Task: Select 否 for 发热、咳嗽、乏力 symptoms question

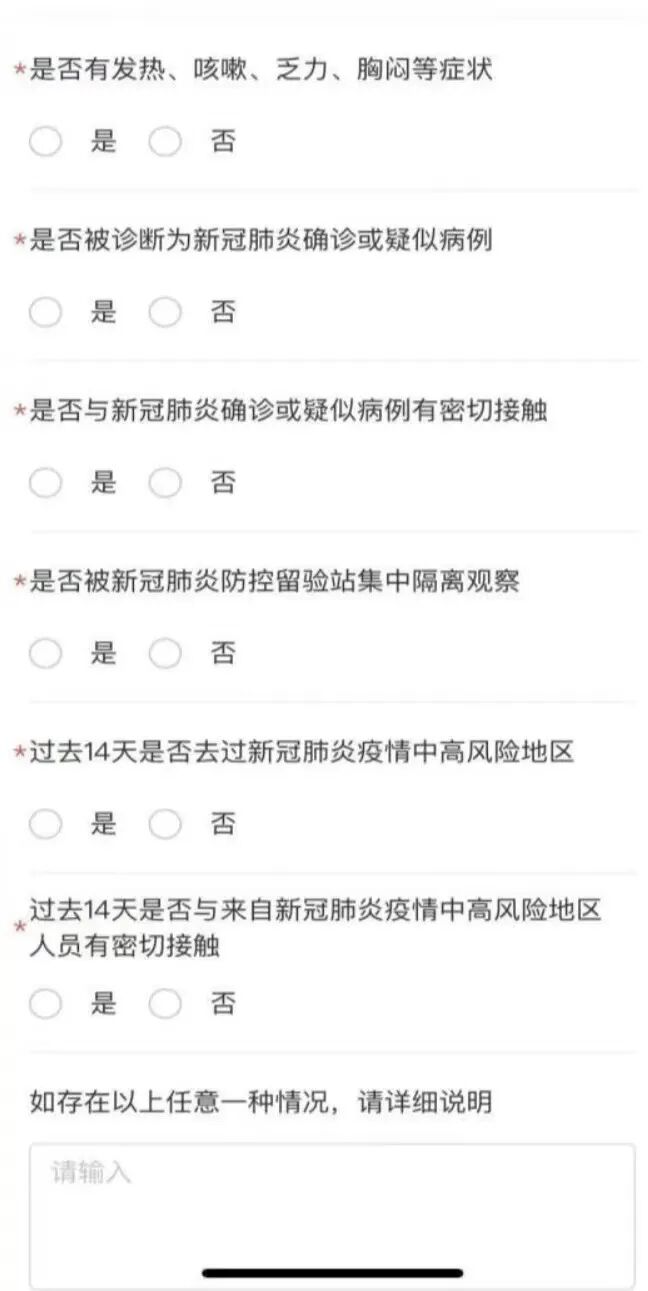Action: [x=166, y=142]
